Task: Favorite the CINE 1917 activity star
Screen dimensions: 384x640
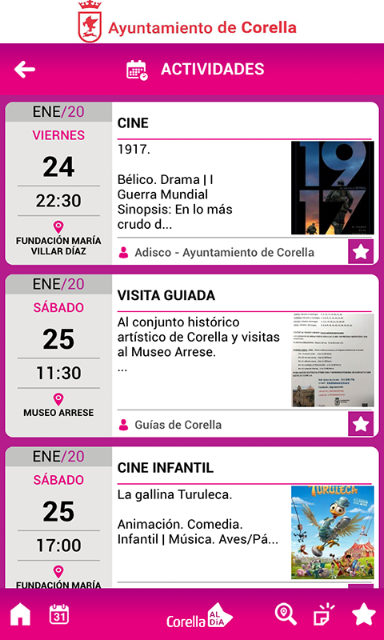Action: click(361, 252)
